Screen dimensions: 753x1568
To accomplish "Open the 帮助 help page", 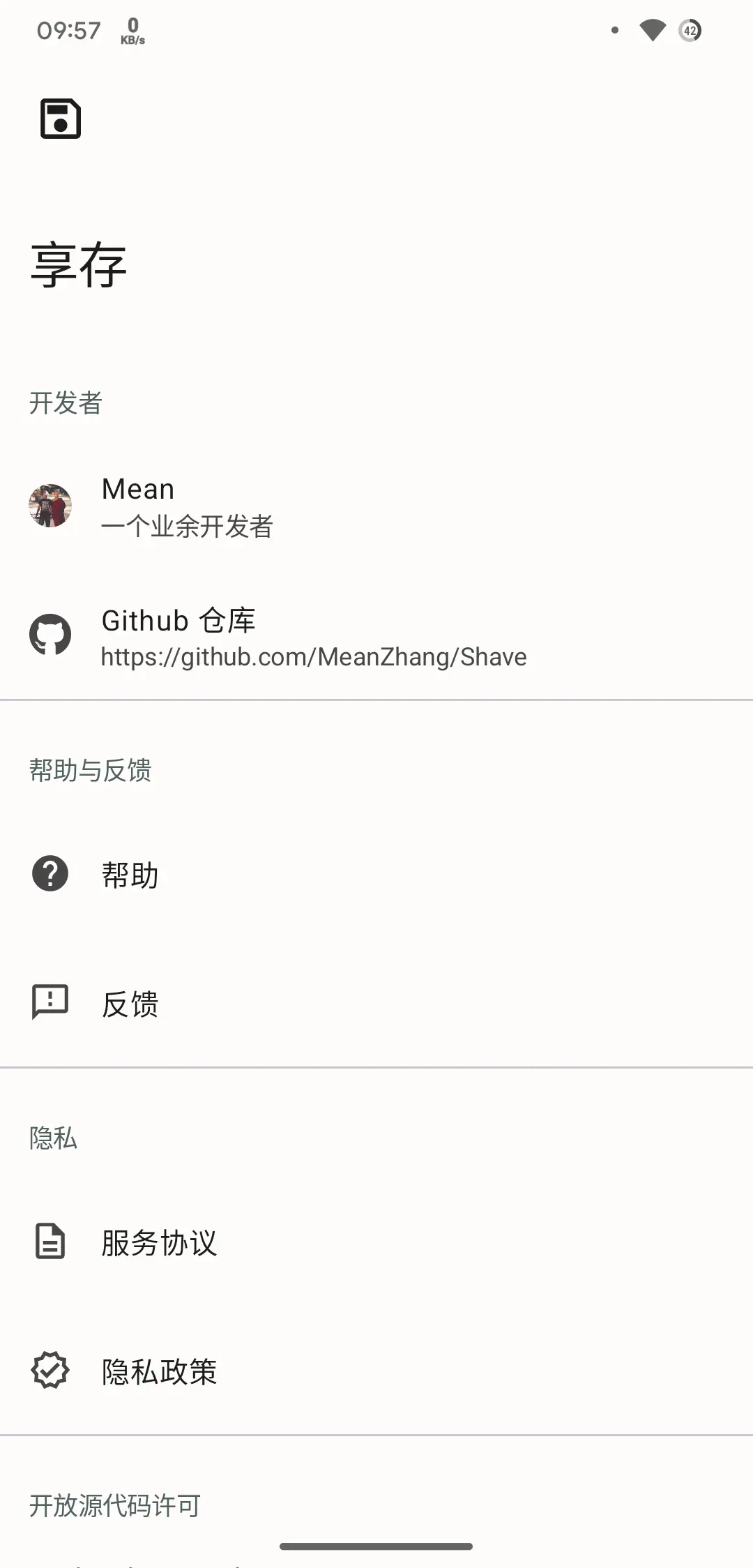I will [130, 875].
